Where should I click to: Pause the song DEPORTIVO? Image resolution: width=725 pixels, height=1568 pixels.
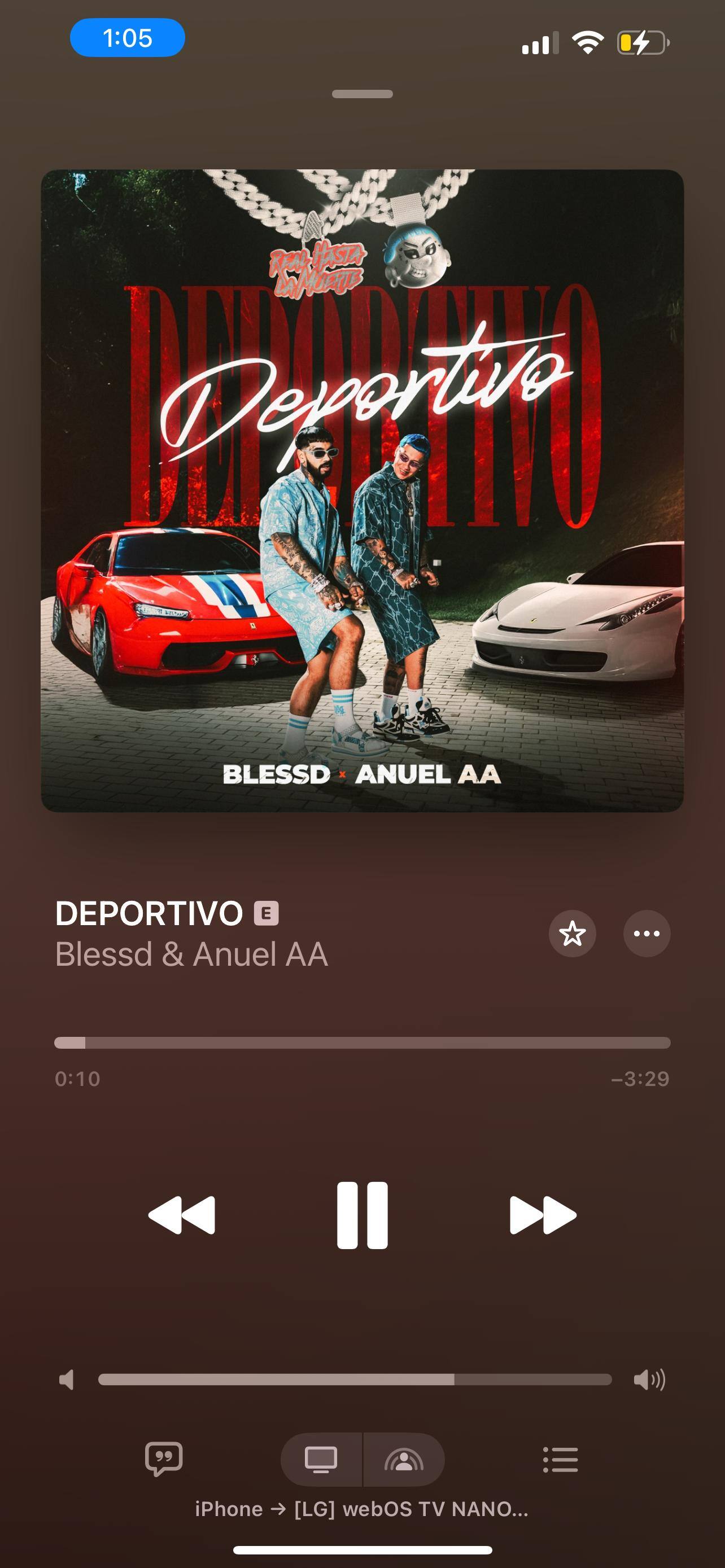tap(362, 1215)
